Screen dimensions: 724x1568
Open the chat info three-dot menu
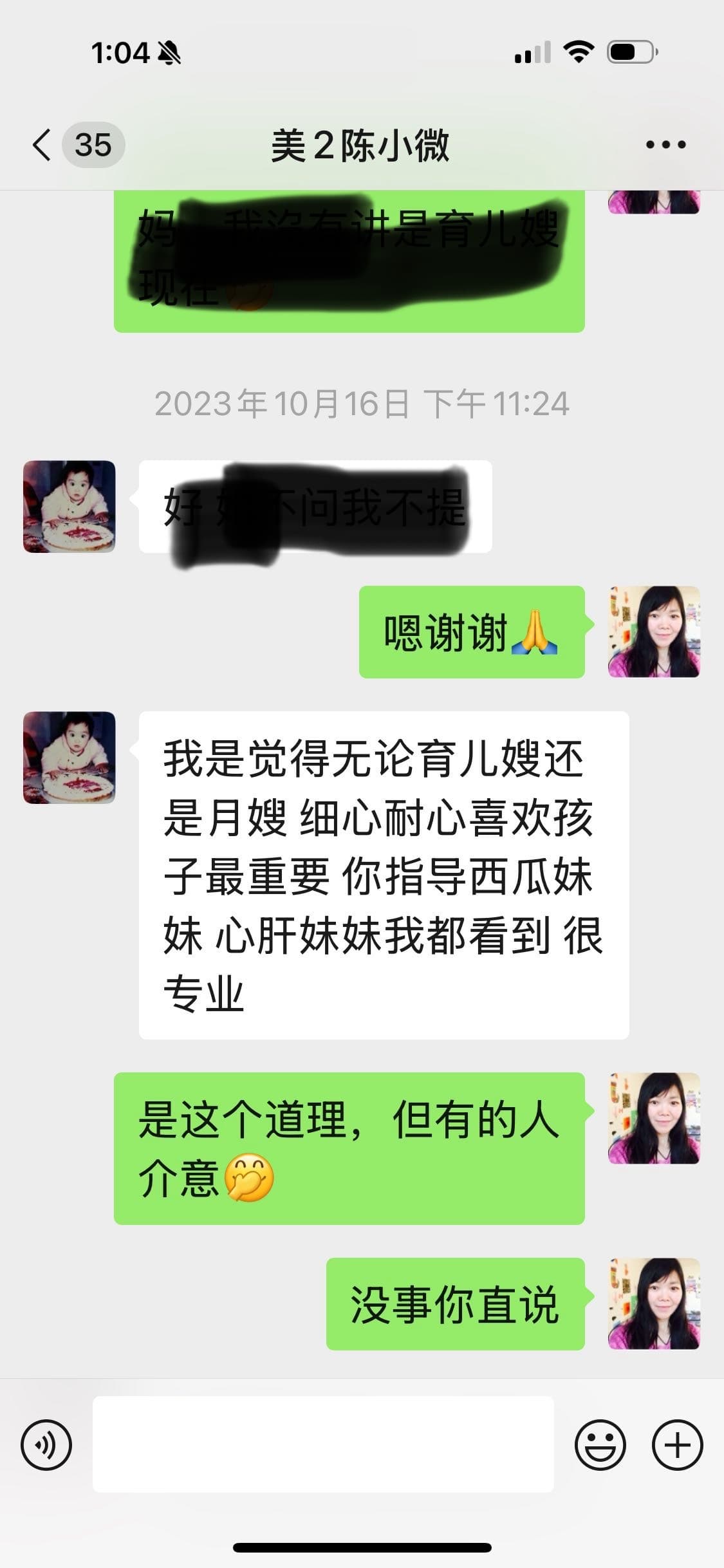pos(665,145)
